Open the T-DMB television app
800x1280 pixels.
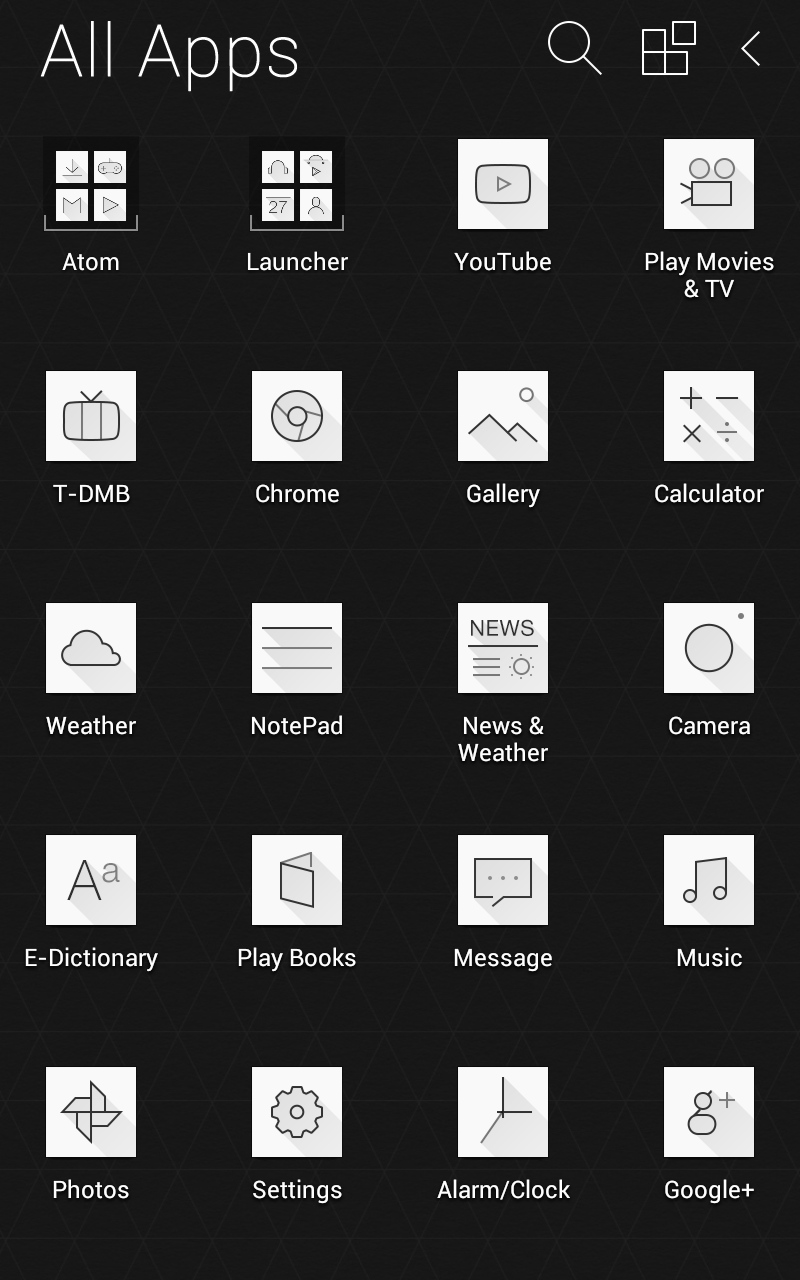pyautogui.click(x=91, y=416)
